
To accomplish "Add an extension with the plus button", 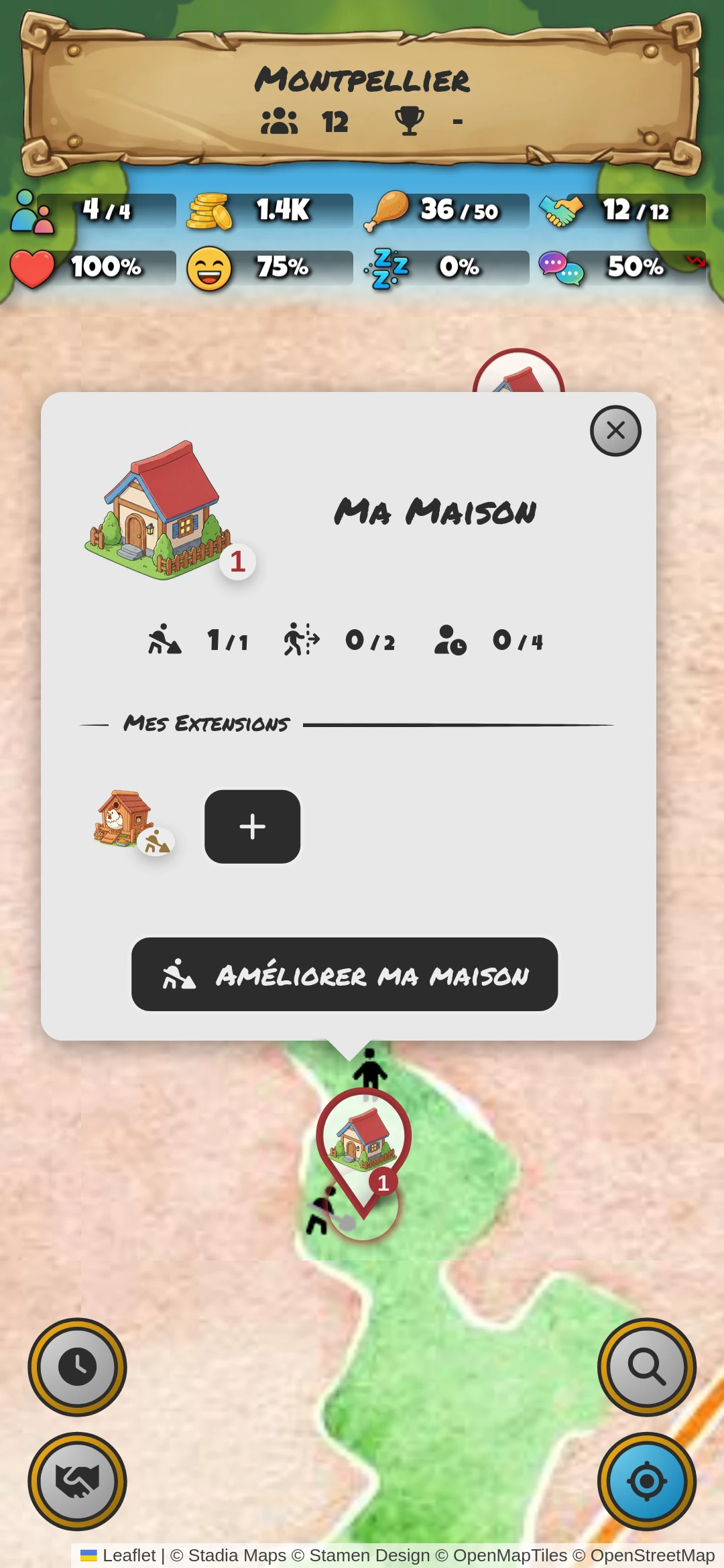I will click(251, 826).
